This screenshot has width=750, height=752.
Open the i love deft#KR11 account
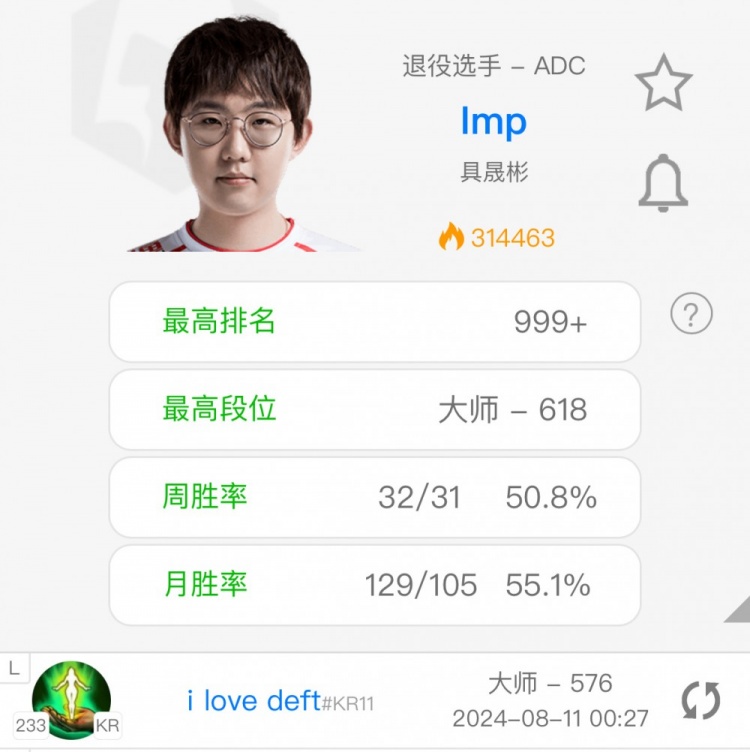point(280,701)
